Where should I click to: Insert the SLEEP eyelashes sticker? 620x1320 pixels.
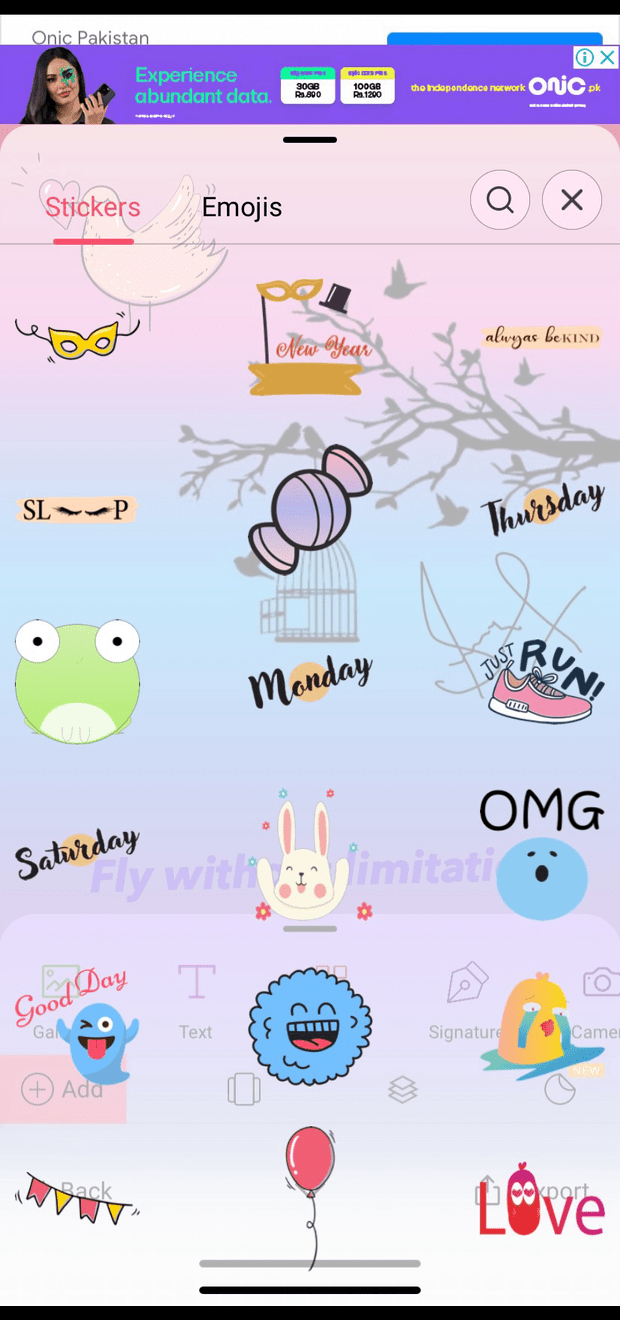(77, 510)
